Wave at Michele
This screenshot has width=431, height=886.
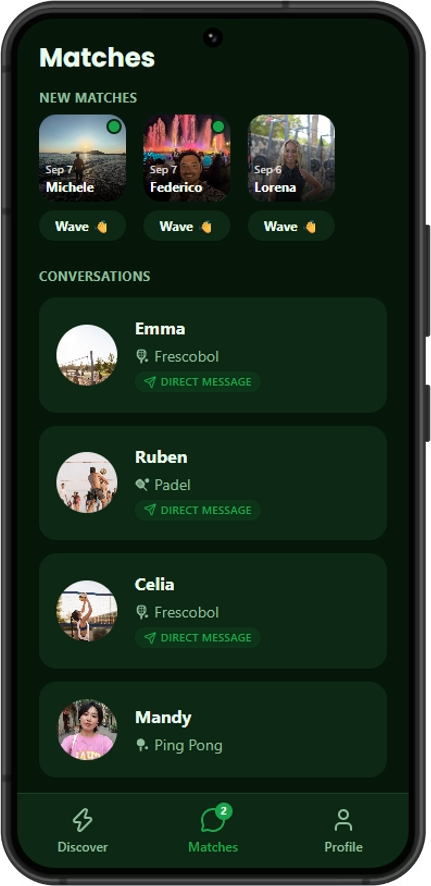tap(82, 226)
